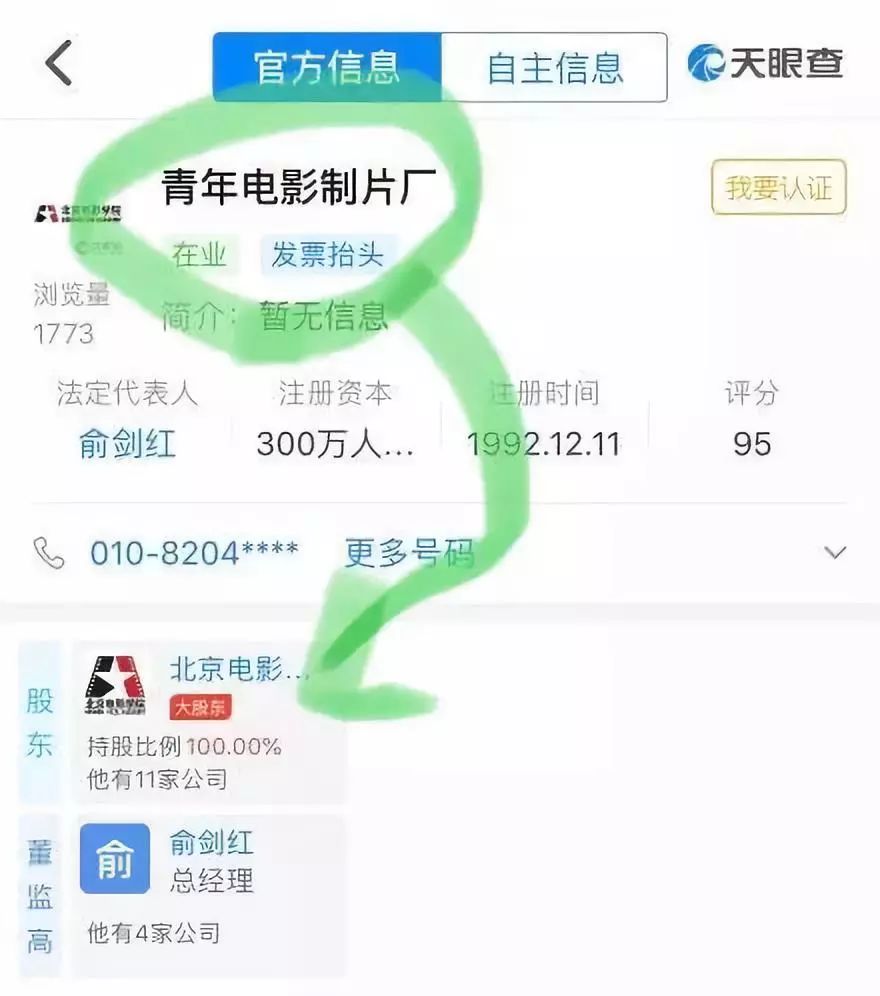View 更多号码 phone numbers

pyautogui.click(x=409, y=552)
